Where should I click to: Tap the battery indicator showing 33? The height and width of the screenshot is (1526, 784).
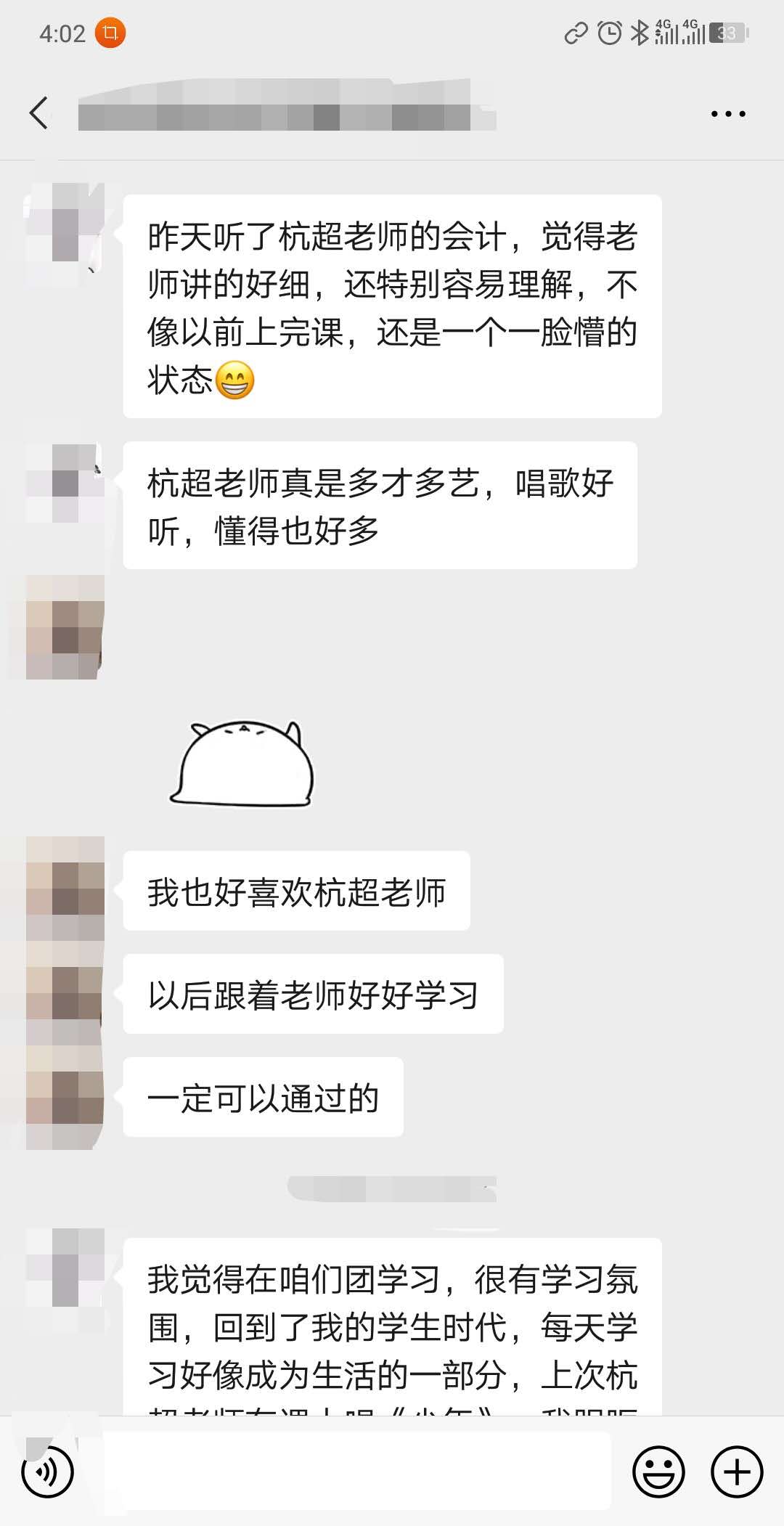(724, 32)
